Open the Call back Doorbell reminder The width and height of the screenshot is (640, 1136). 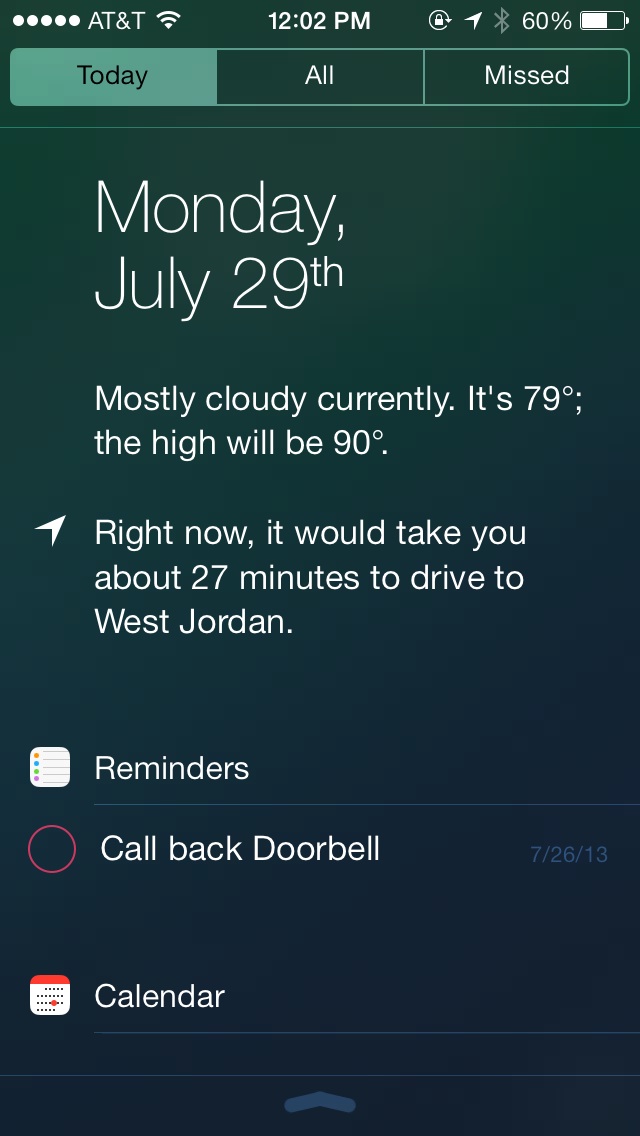point(240,849)
